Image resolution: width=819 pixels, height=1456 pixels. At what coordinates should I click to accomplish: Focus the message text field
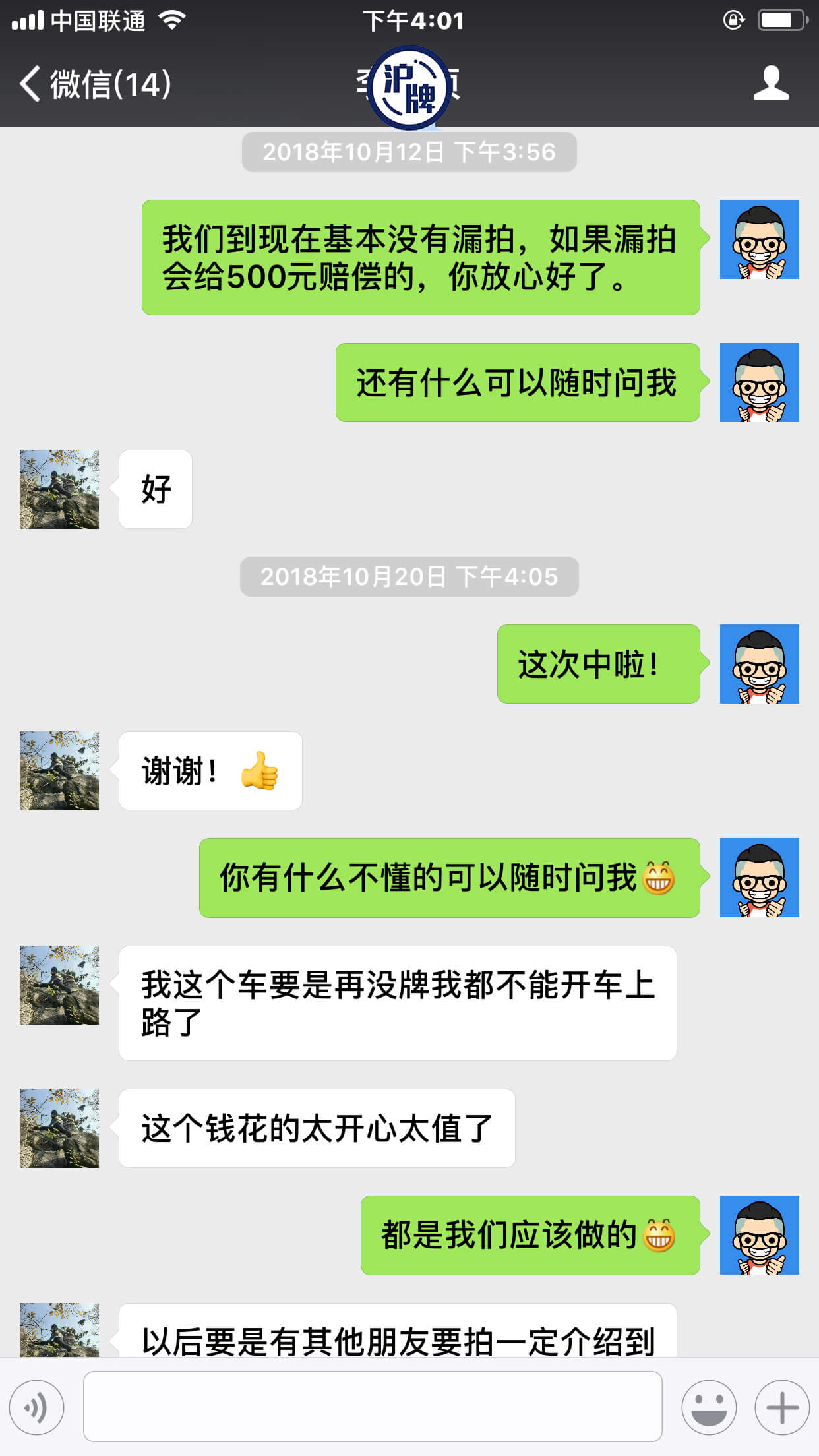click(x=373, y=1407)
